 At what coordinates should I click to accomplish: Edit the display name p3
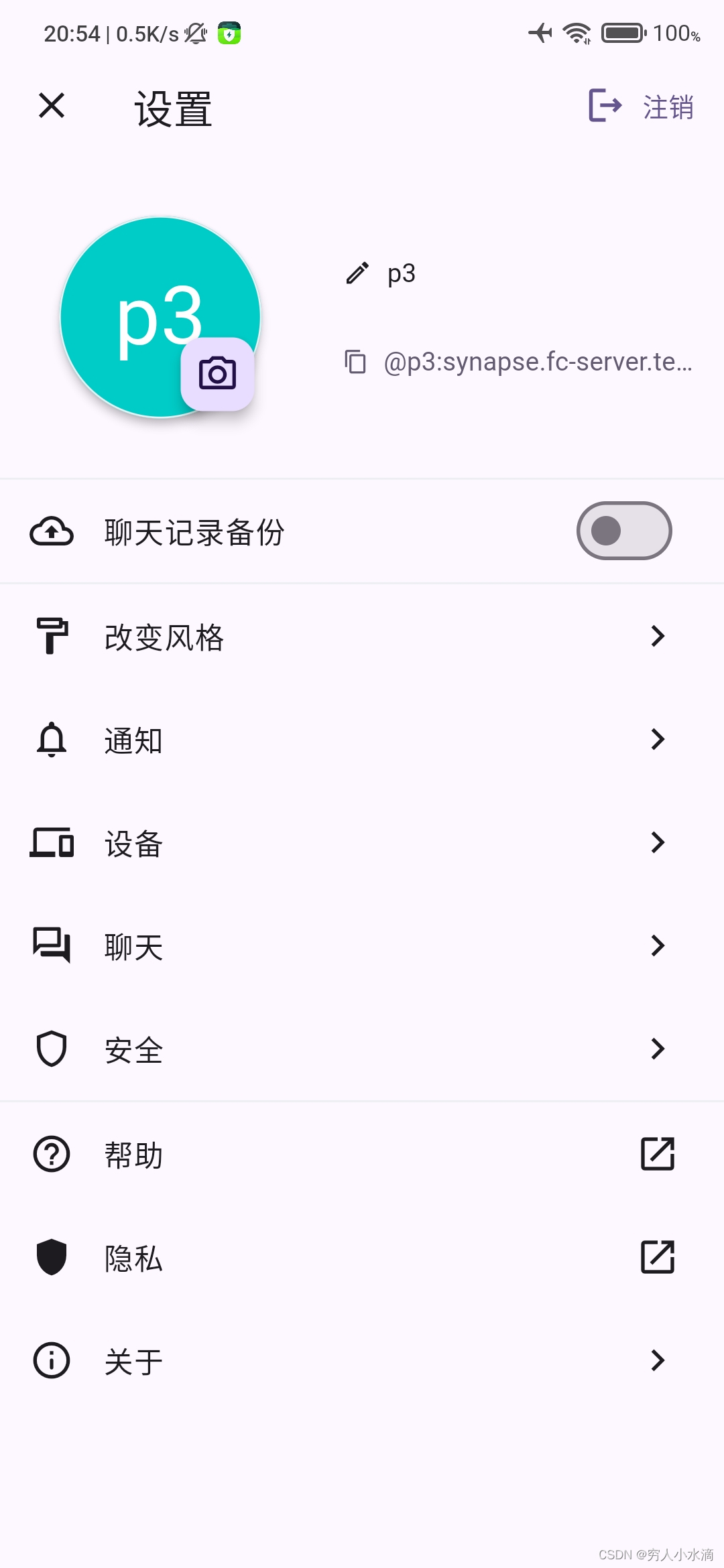pos(381,273)
